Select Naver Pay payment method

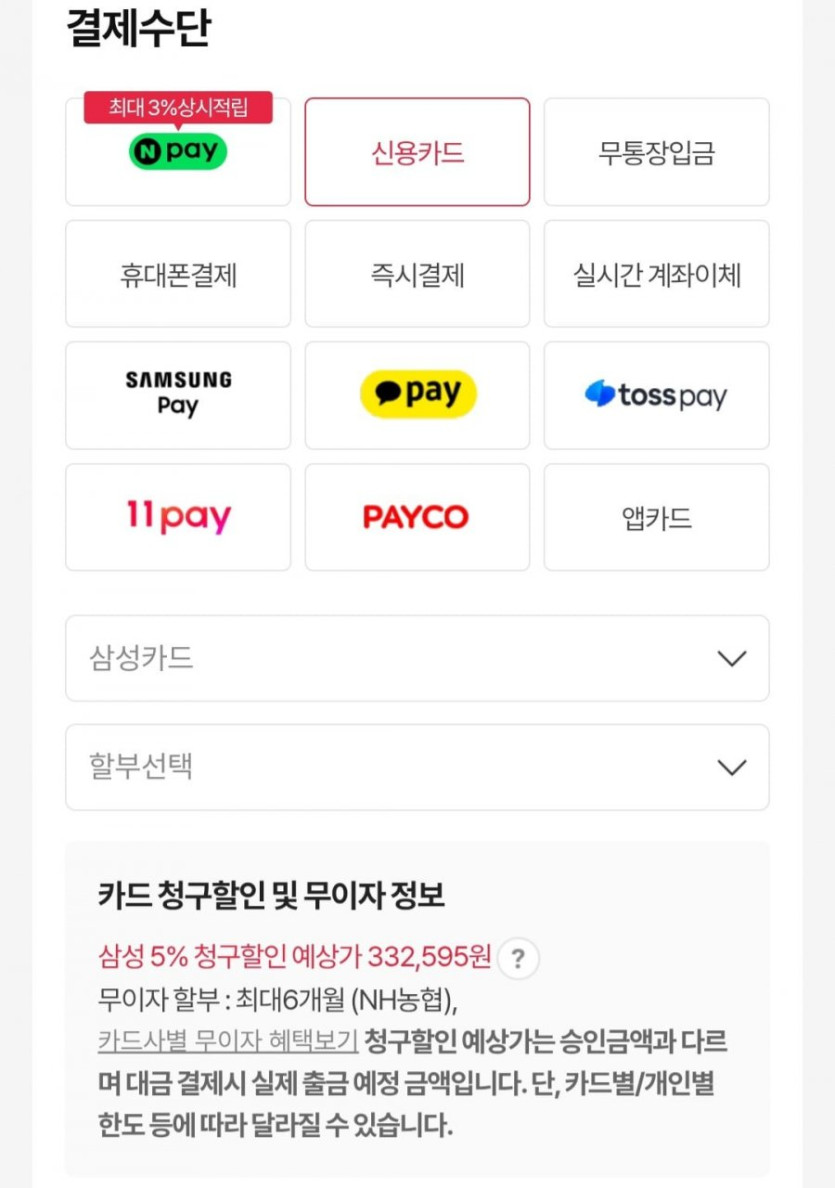pyautogui.click(x=178, y=154)
